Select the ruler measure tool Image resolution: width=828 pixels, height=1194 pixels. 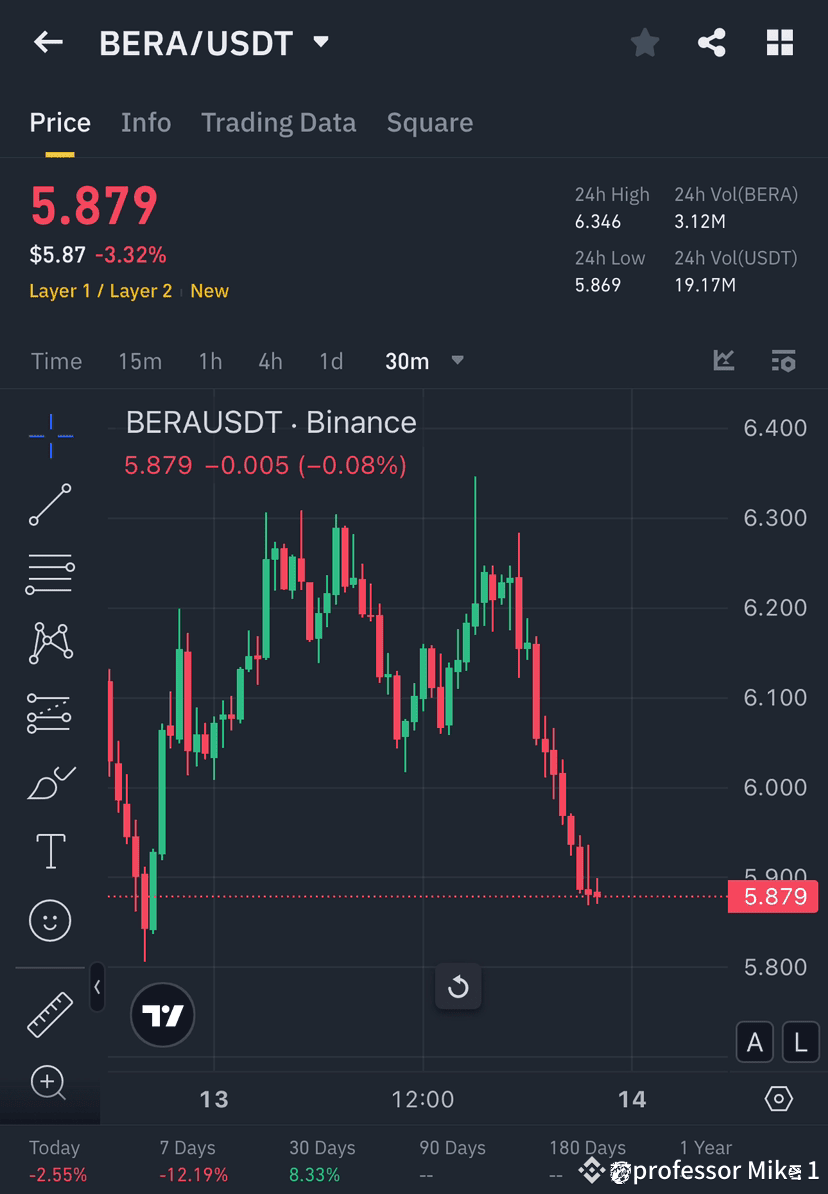(x=50, y=1013)
